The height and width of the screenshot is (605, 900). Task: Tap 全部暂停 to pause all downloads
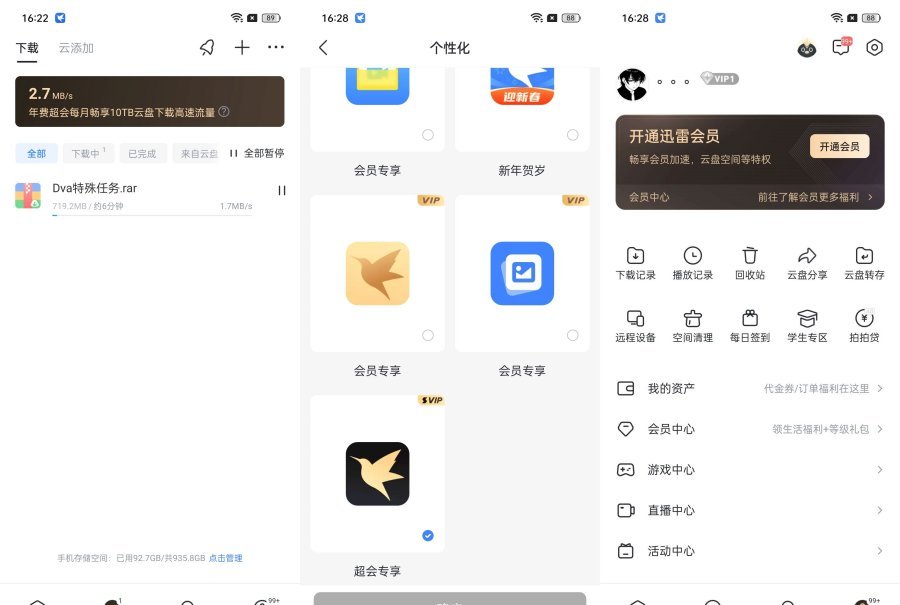(x=257, y=153)
